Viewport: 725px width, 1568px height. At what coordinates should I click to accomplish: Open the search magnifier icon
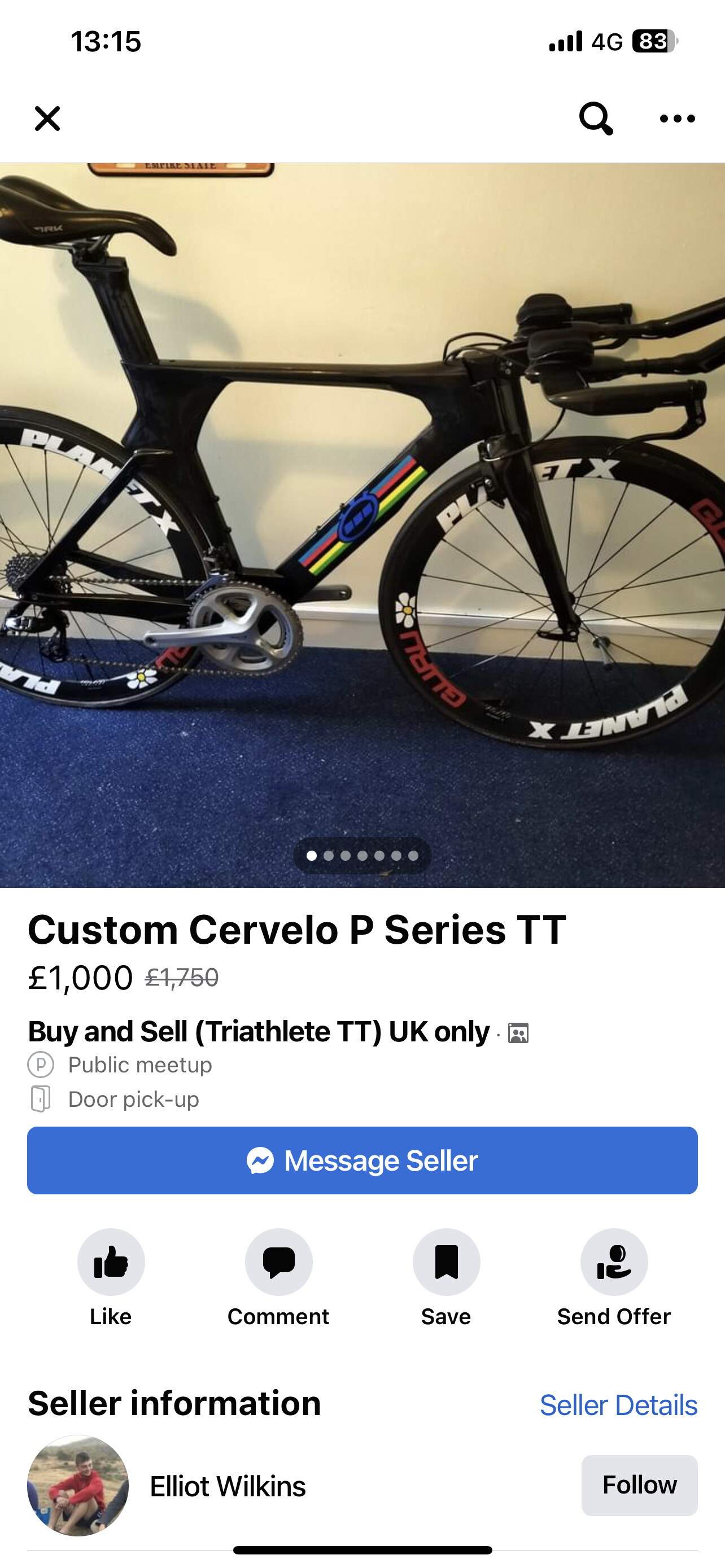595,118
